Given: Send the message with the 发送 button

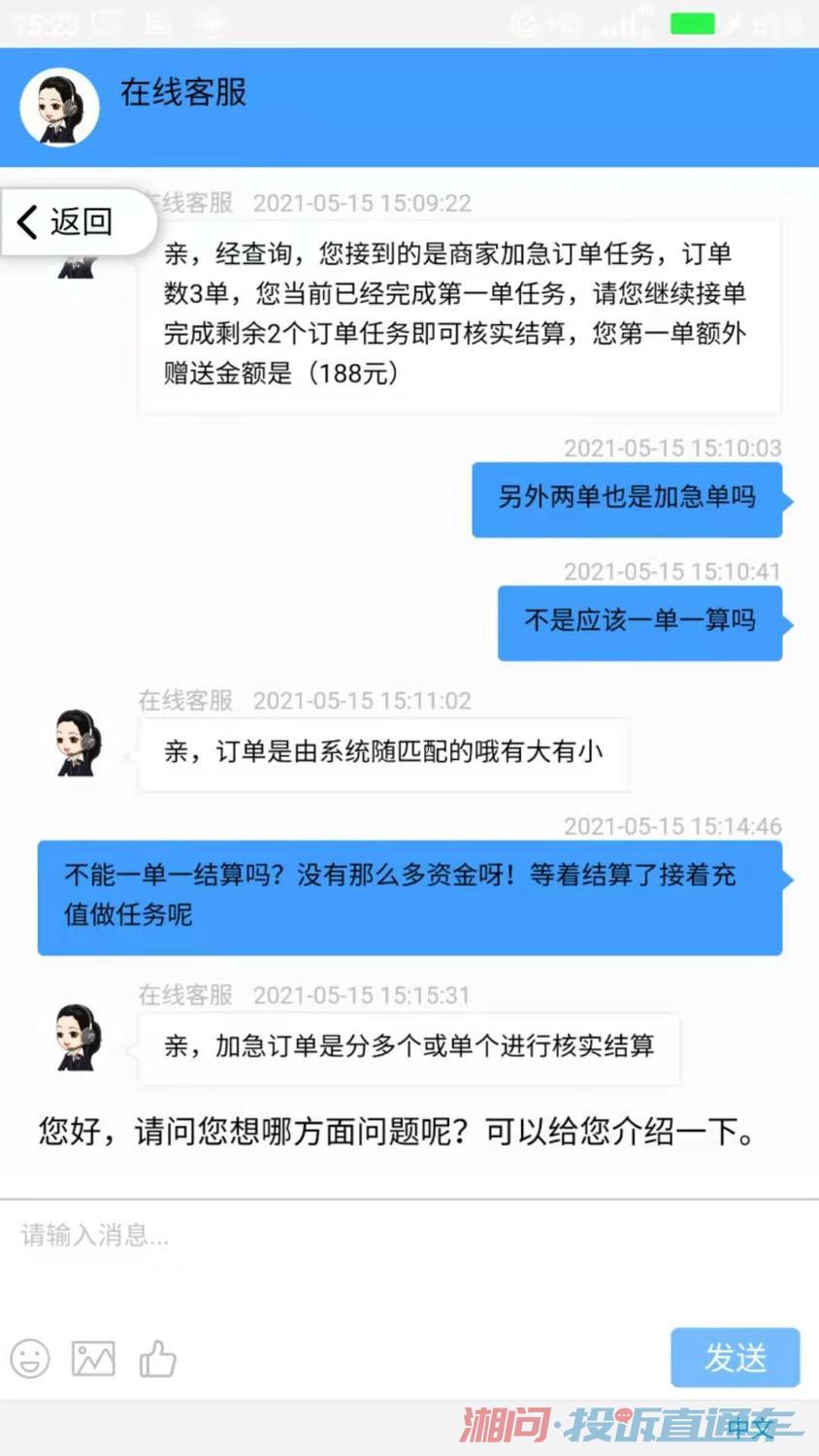Looking at the screenshot, I should [736, 1357].
